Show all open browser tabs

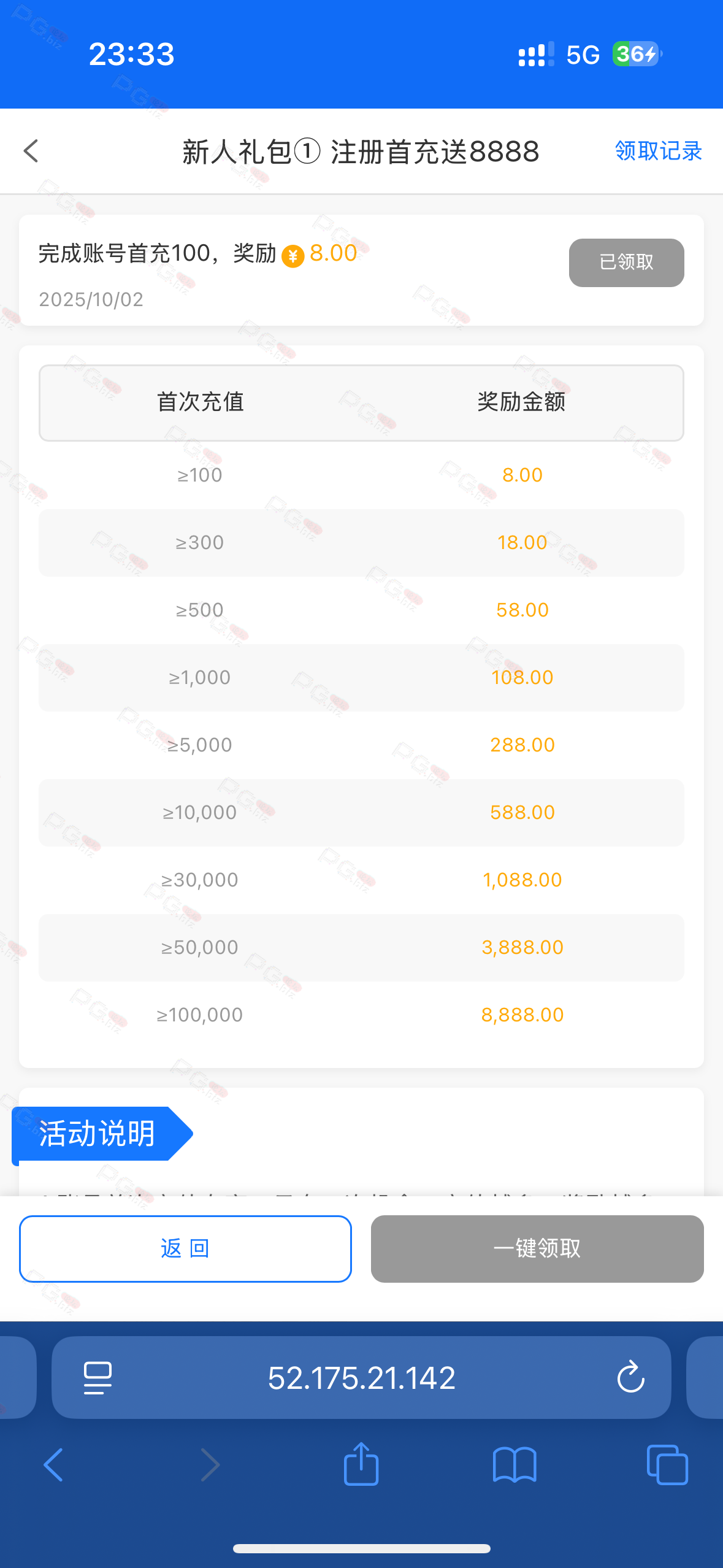click(667, 1464)
